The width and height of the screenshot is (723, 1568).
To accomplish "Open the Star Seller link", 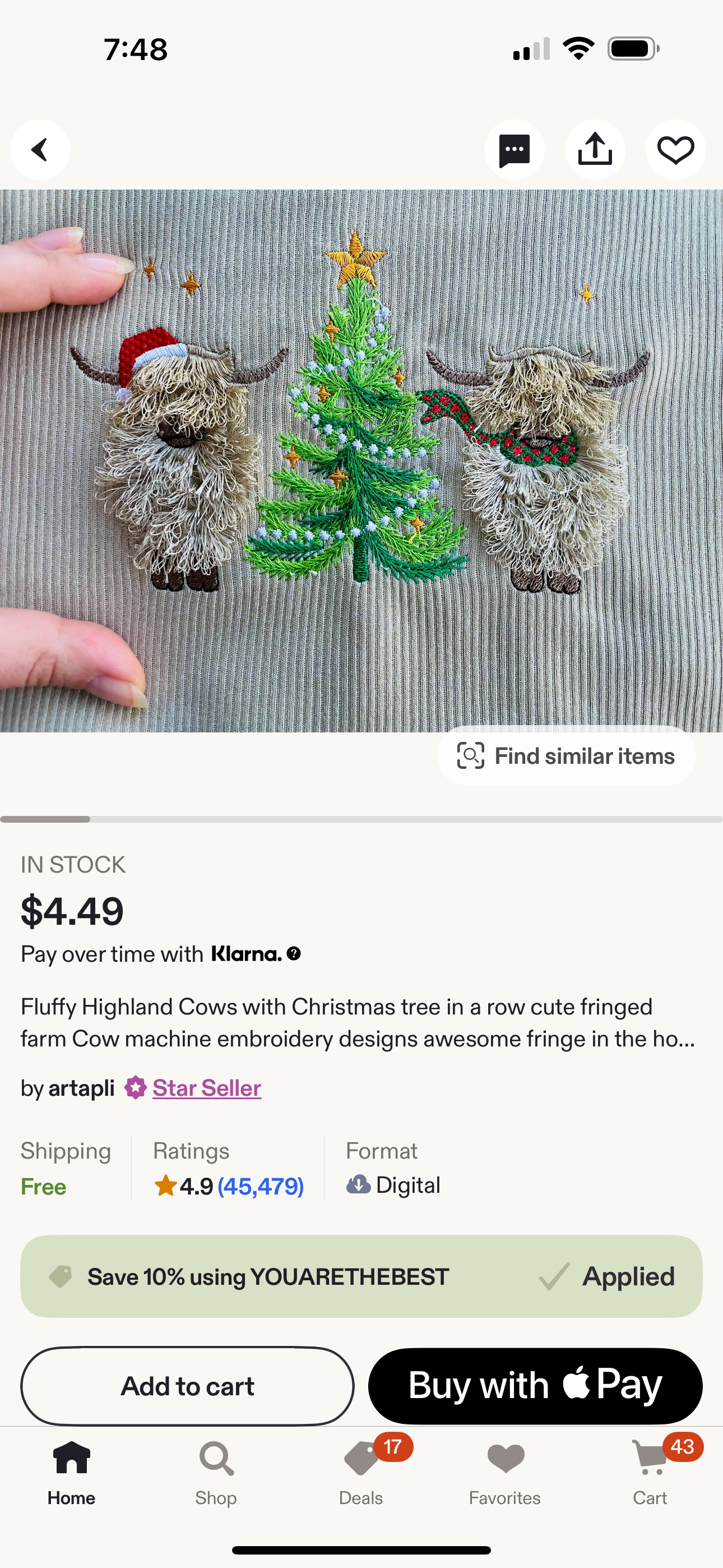I will pyautogui.click(x=206, y=1088).
